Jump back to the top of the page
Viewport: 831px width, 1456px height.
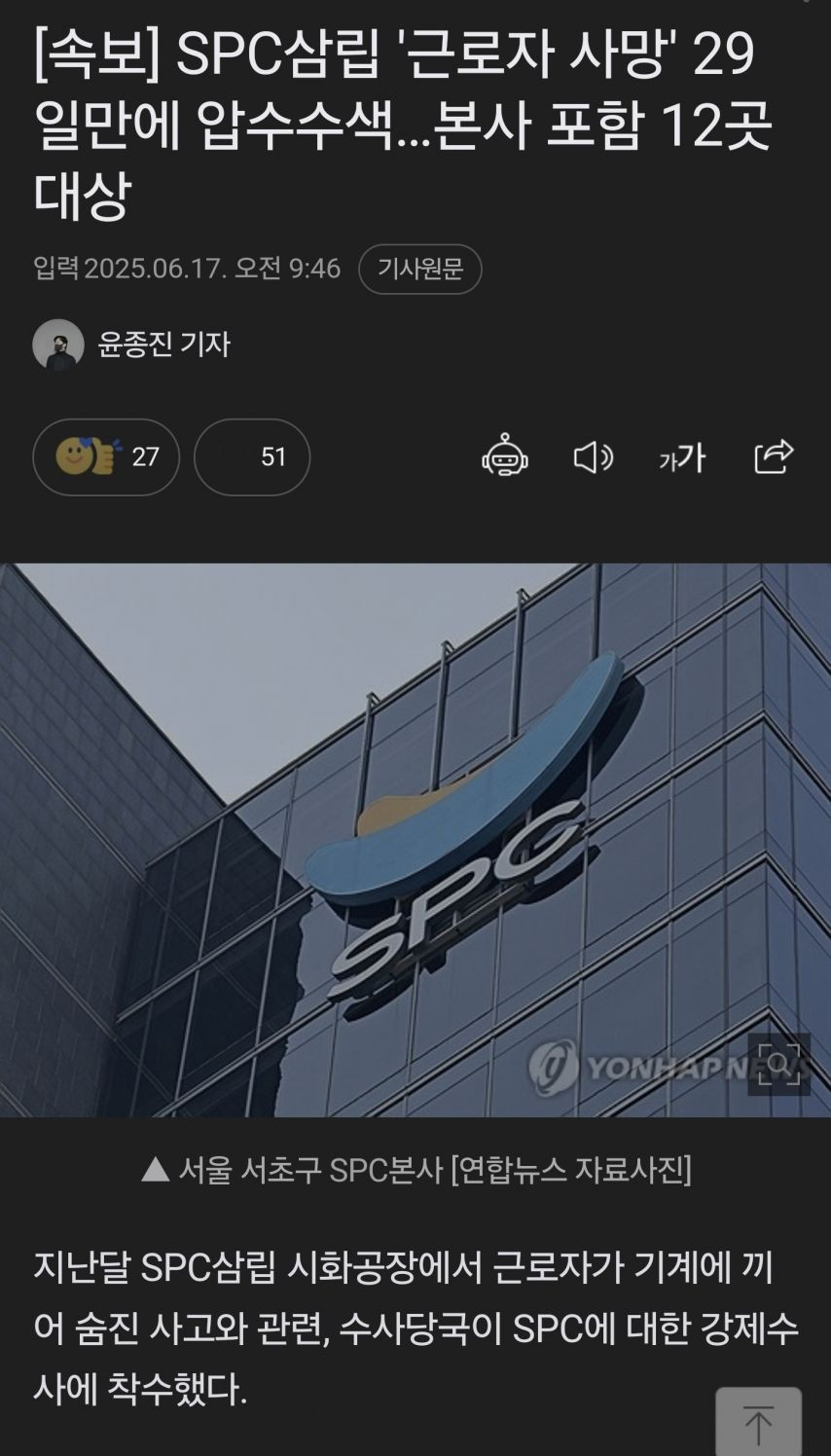[758, 1424]
